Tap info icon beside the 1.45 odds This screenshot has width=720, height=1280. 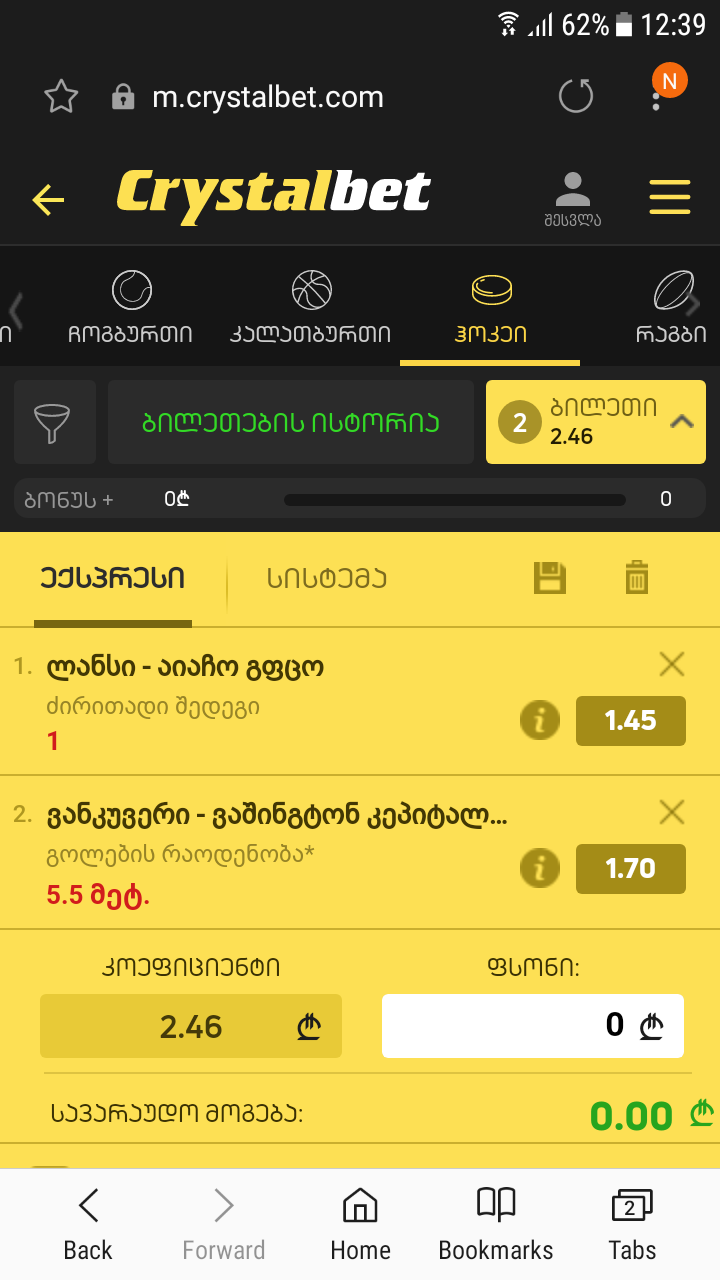539,720
